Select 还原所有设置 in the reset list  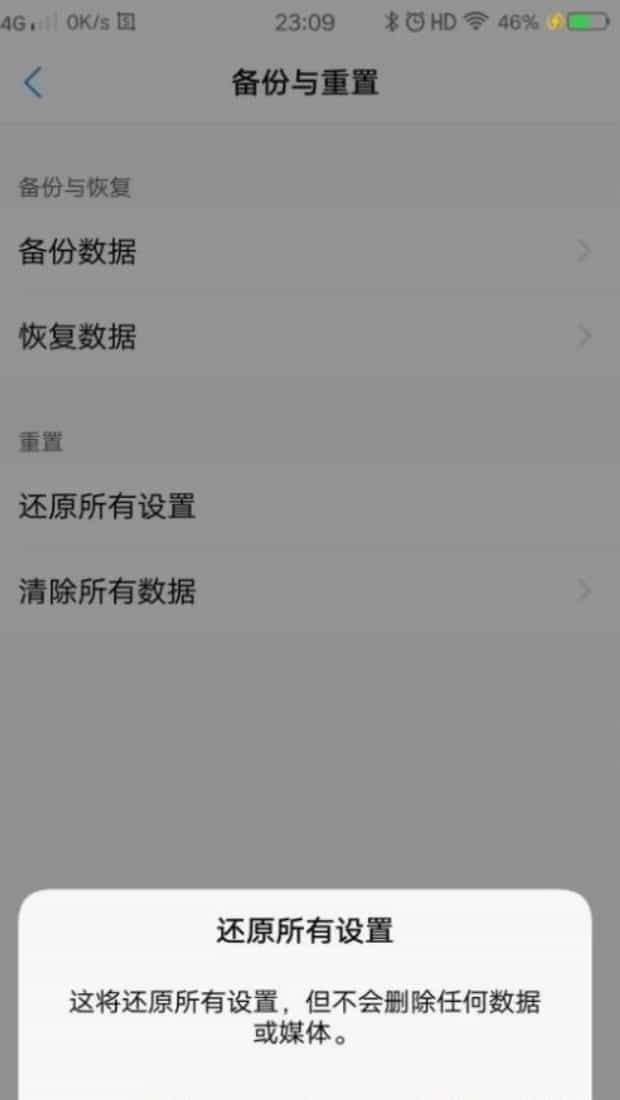coord(310,506)
